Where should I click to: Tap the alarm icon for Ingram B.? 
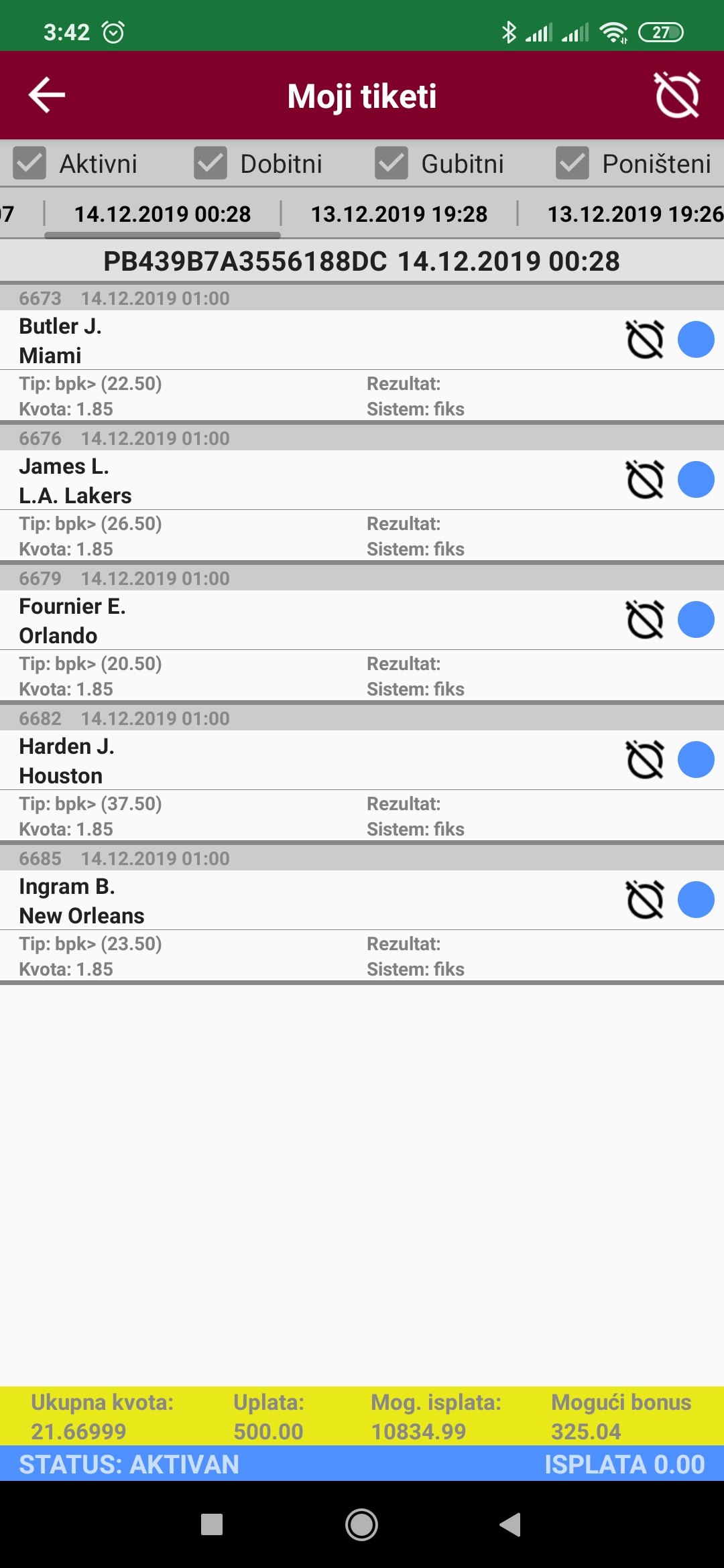tap(645, 899)
